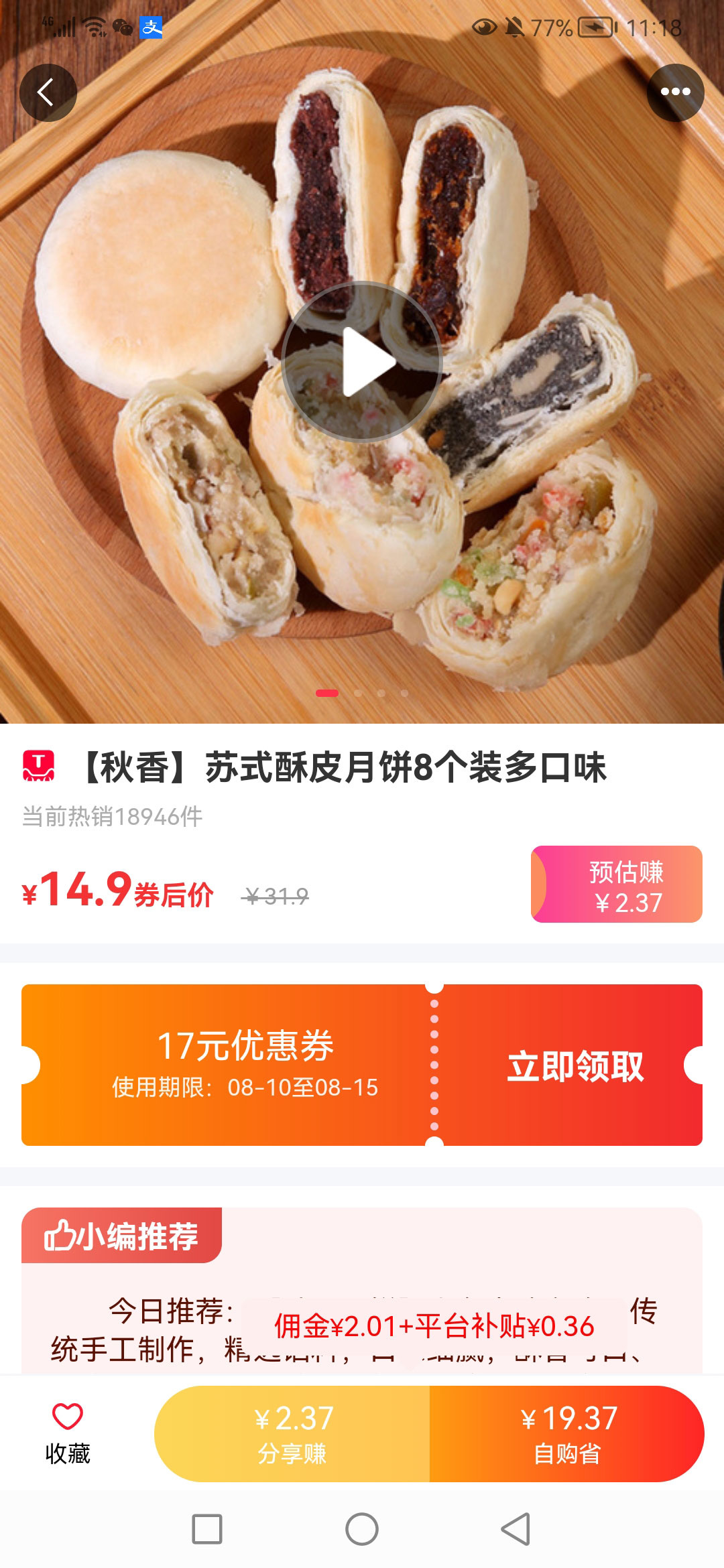The height and width of the screenshot is (1568, 724).
Task: Play the mooncake product video
Action: pos(362,362)
